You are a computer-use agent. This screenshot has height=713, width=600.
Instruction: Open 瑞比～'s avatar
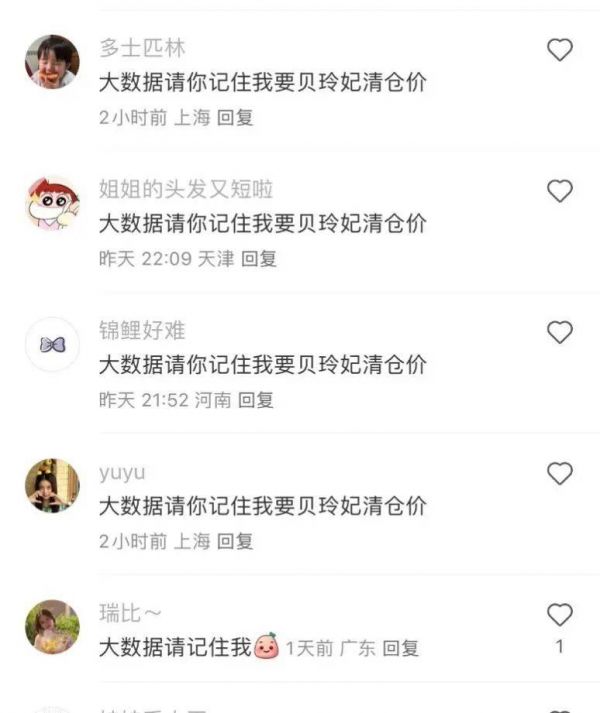(x=52, y=627)
